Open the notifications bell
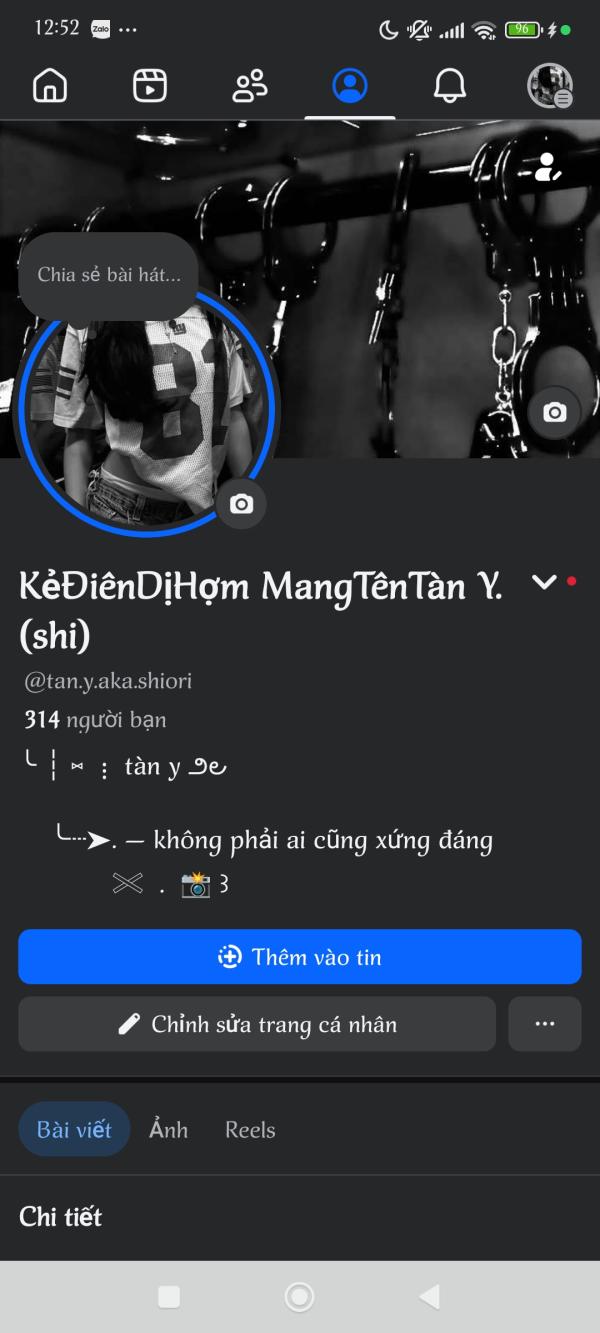 pyautogui.click(x=450, y=86)
